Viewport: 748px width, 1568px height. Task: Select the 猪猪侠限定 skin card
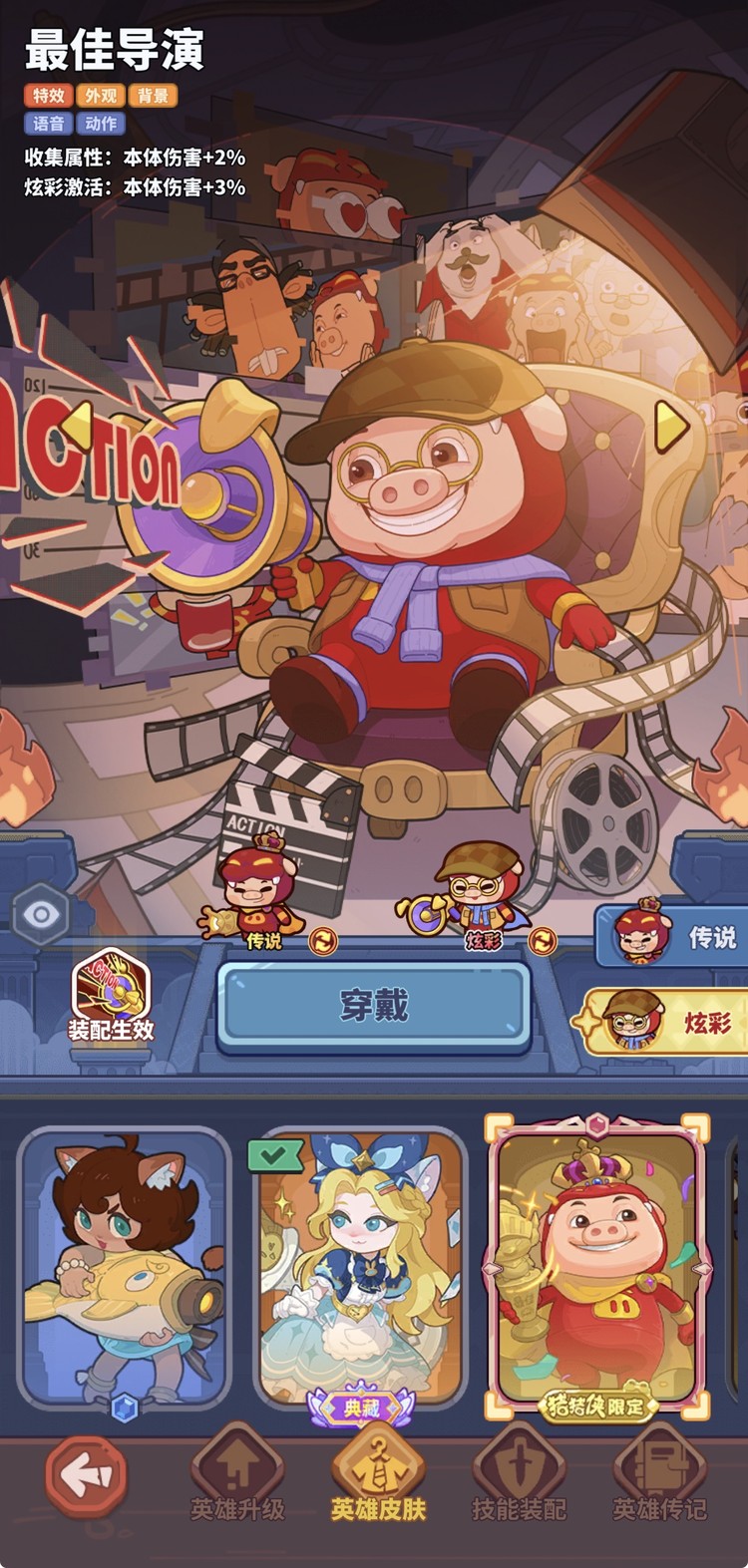point(596,1266)
